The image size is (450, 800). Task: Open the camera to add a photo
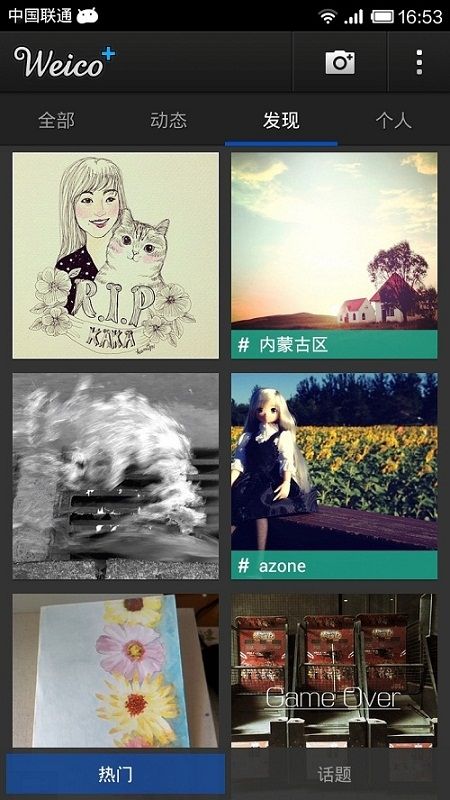[x=340, y=62]
